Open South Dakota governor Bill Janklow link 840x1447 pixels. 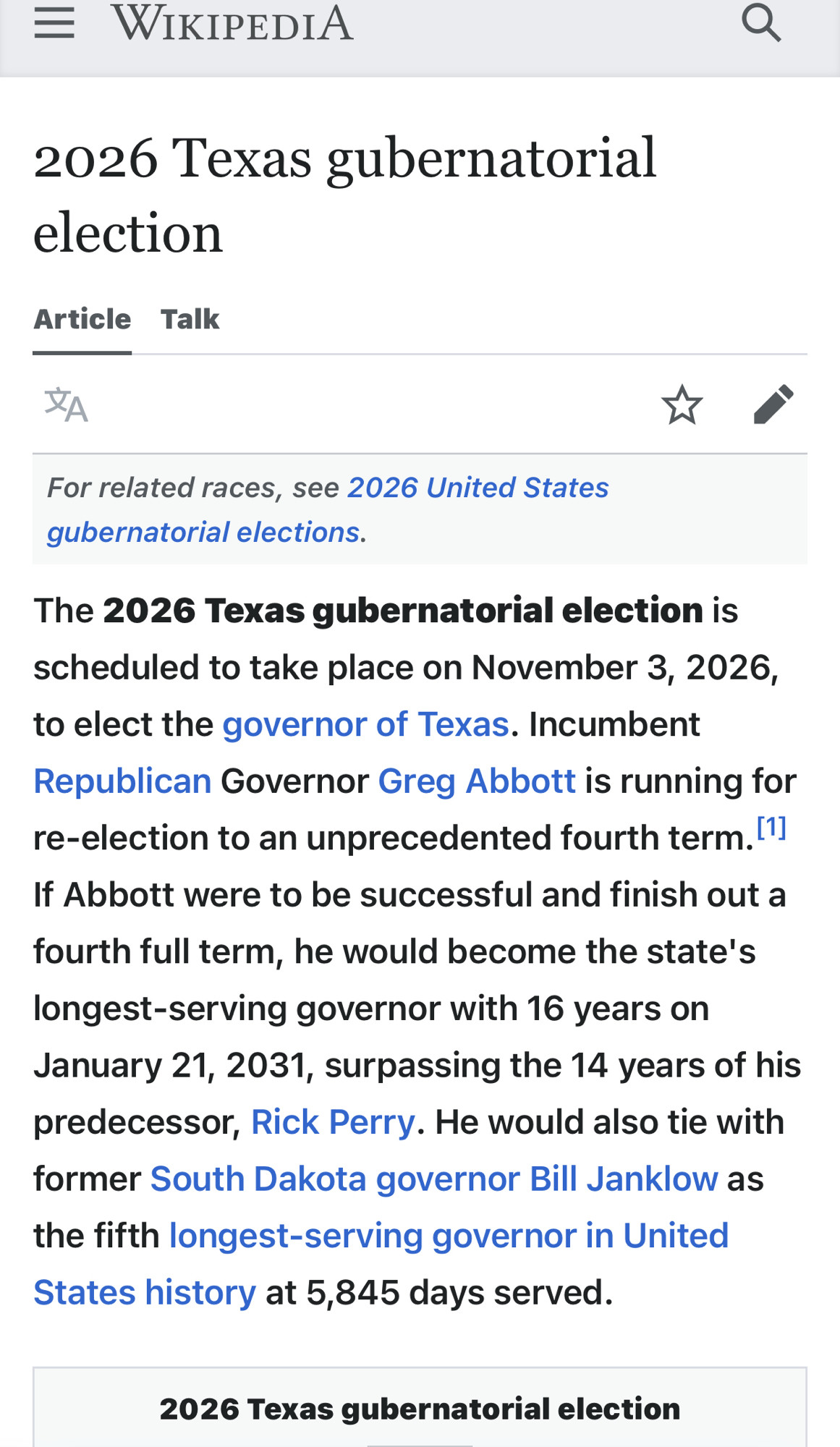434,1179
